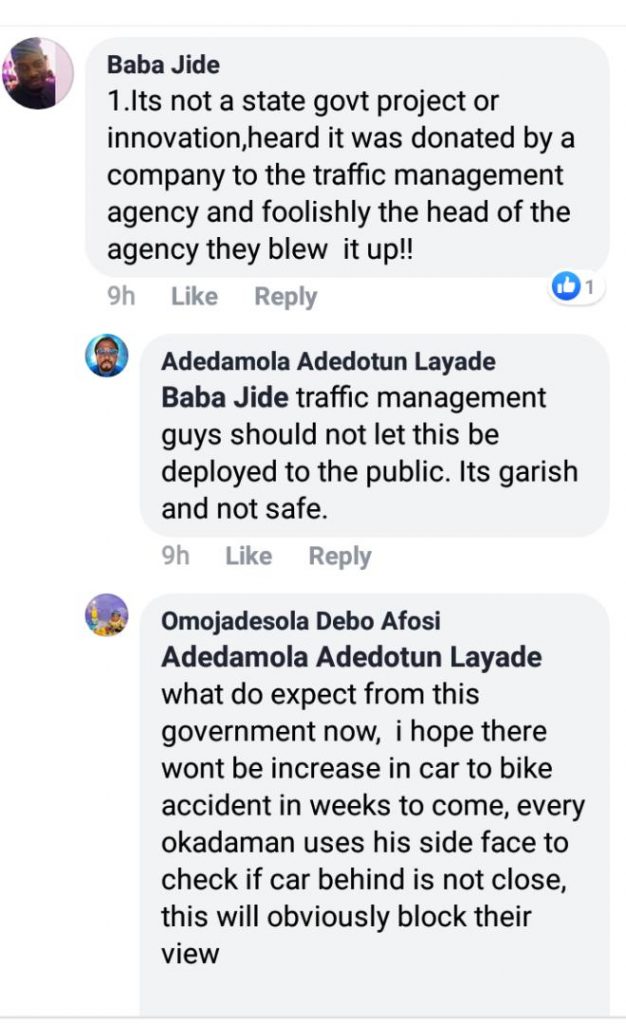Open Baba Jide's profile name
Image resolution: width=626 pixels, height=1024 pixels.
coord(163,65)
